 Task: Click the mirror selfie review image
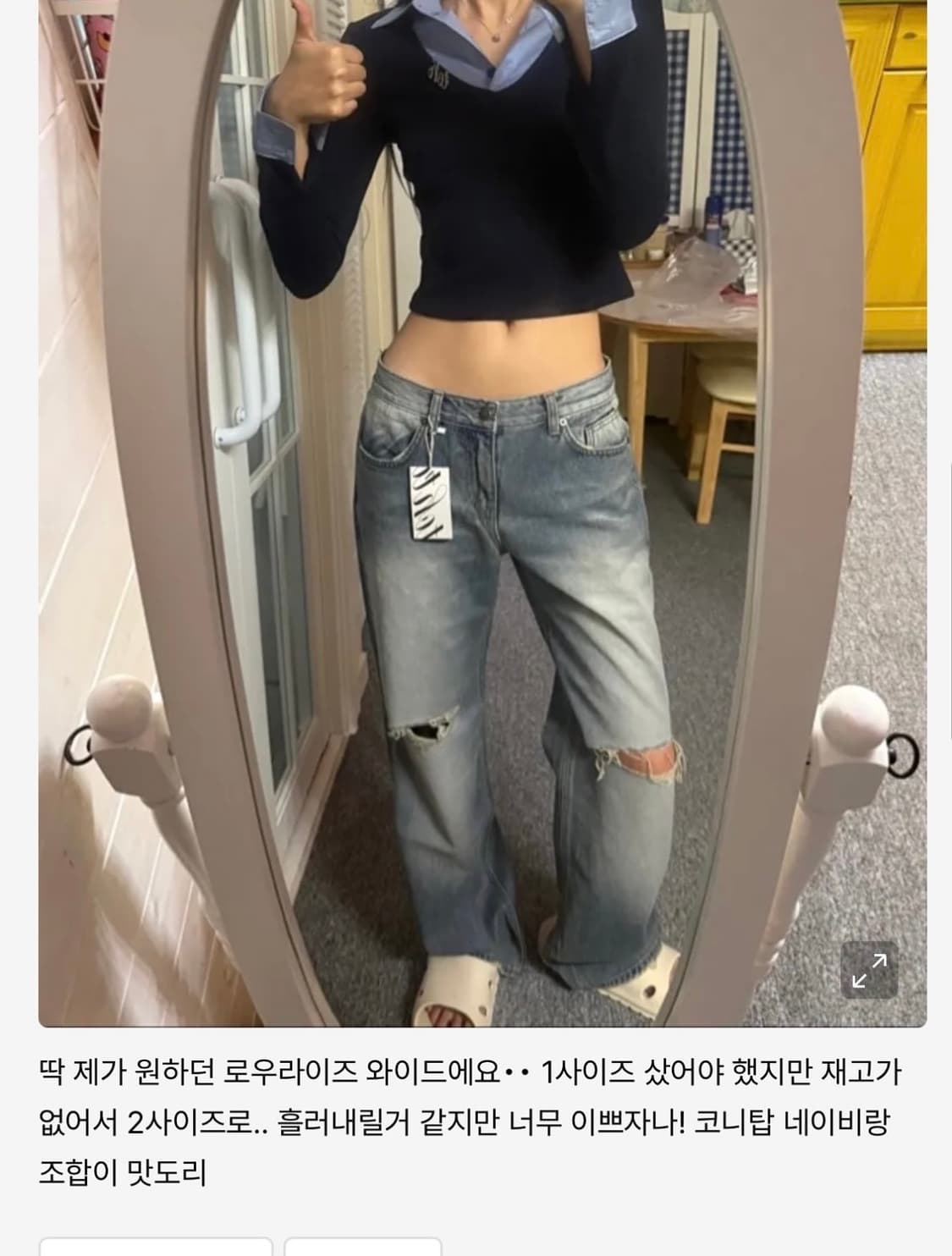pos(474,508)
